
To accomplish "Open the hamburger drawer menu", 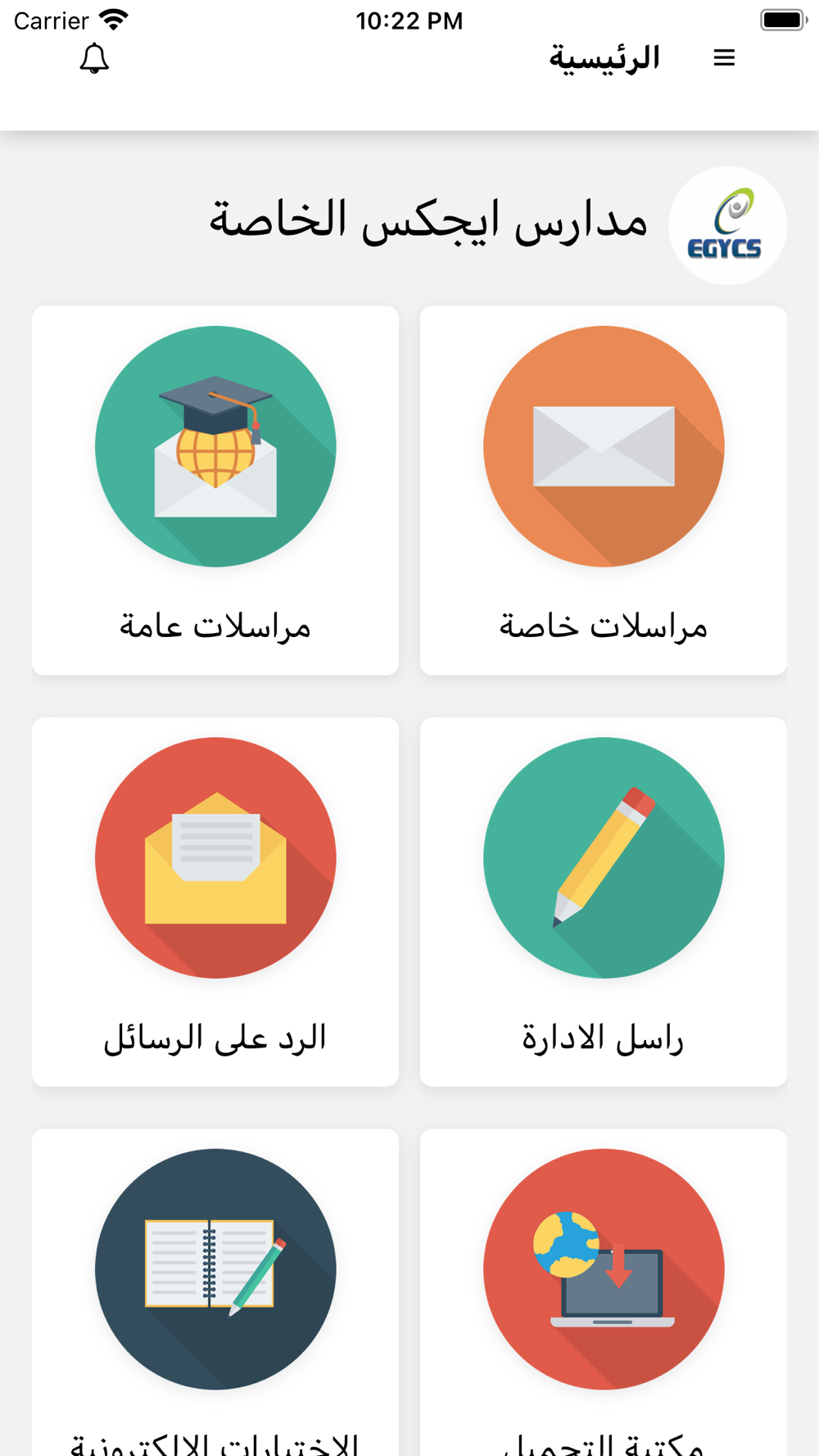I will 724,58.
